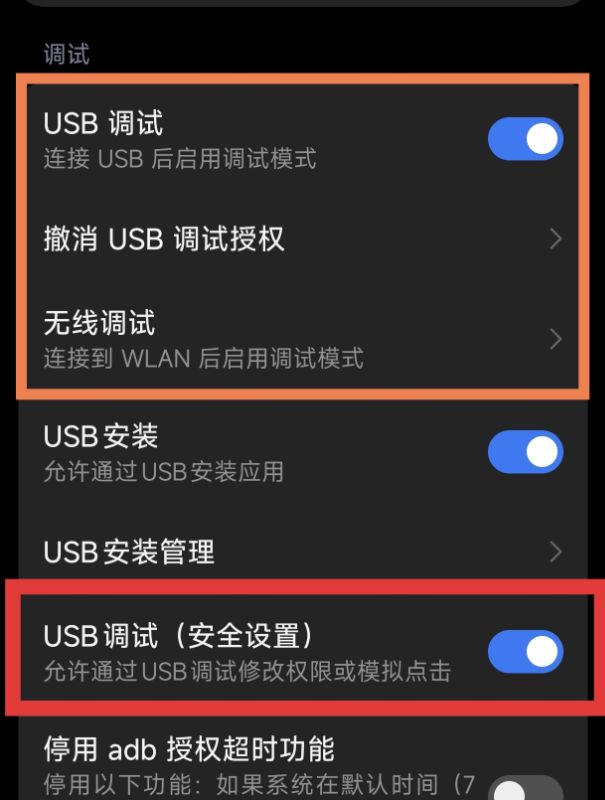Open 撤消 USB 调试授权
The width and height of the screenshot is (605, 800).
(300, 239)
